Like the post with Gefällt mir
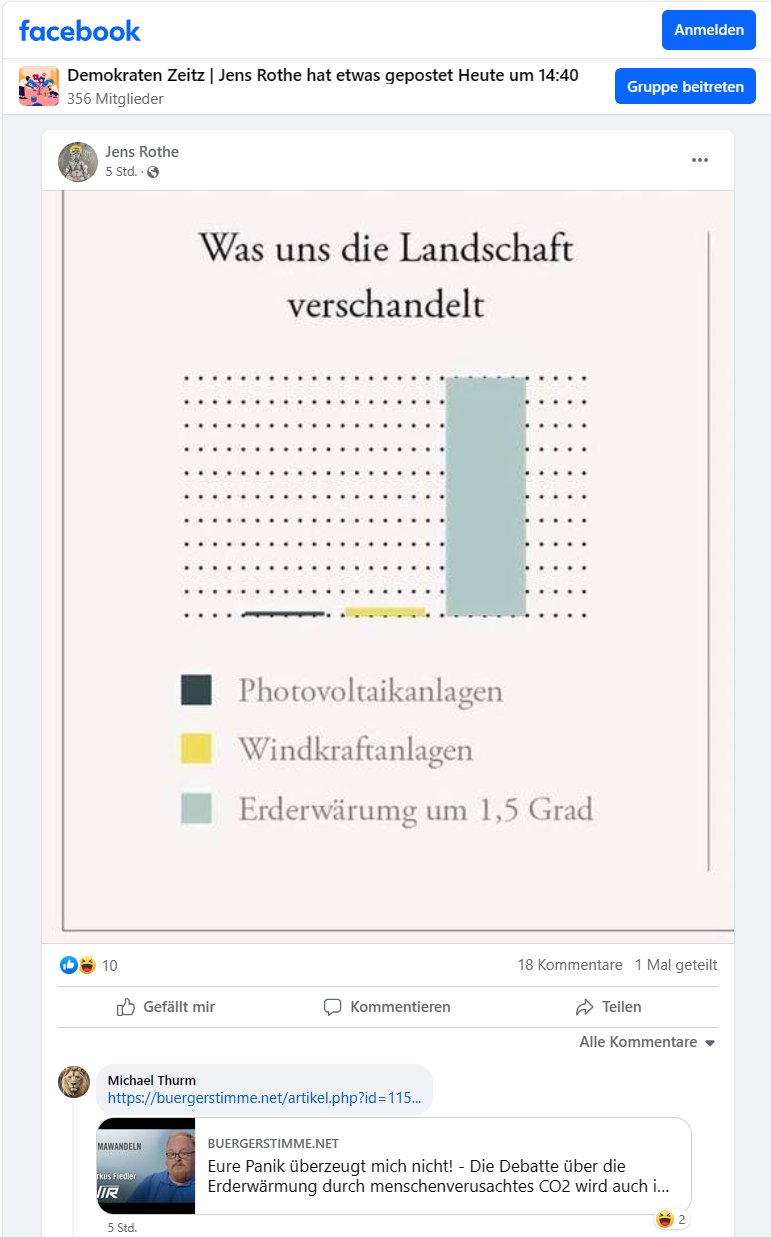Image resolution: width=771 pixels, height=1237 pixels. click(x=166, y=1007)
